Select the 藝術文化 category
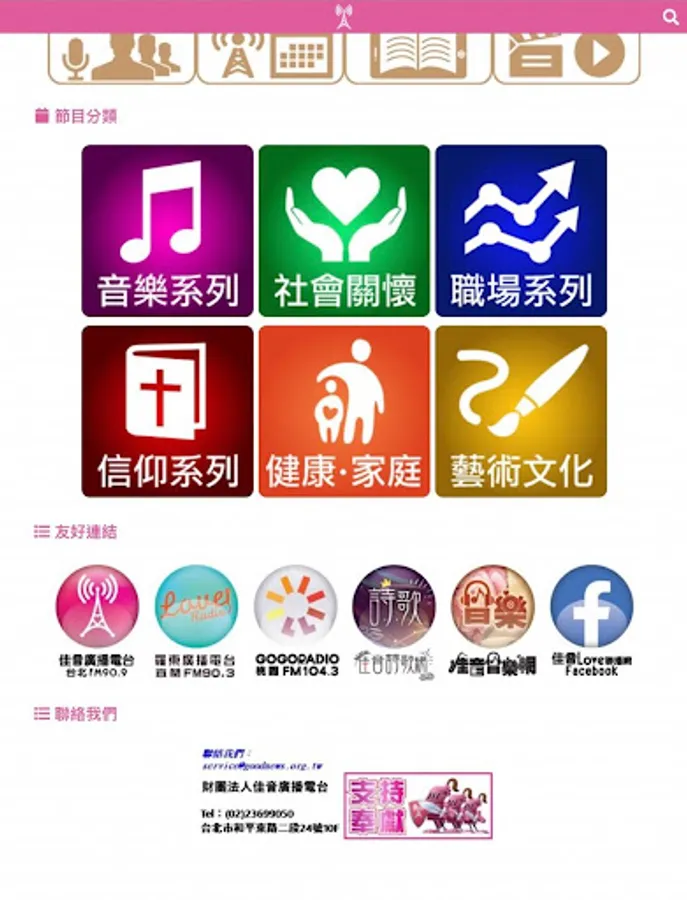 (521, 412)
